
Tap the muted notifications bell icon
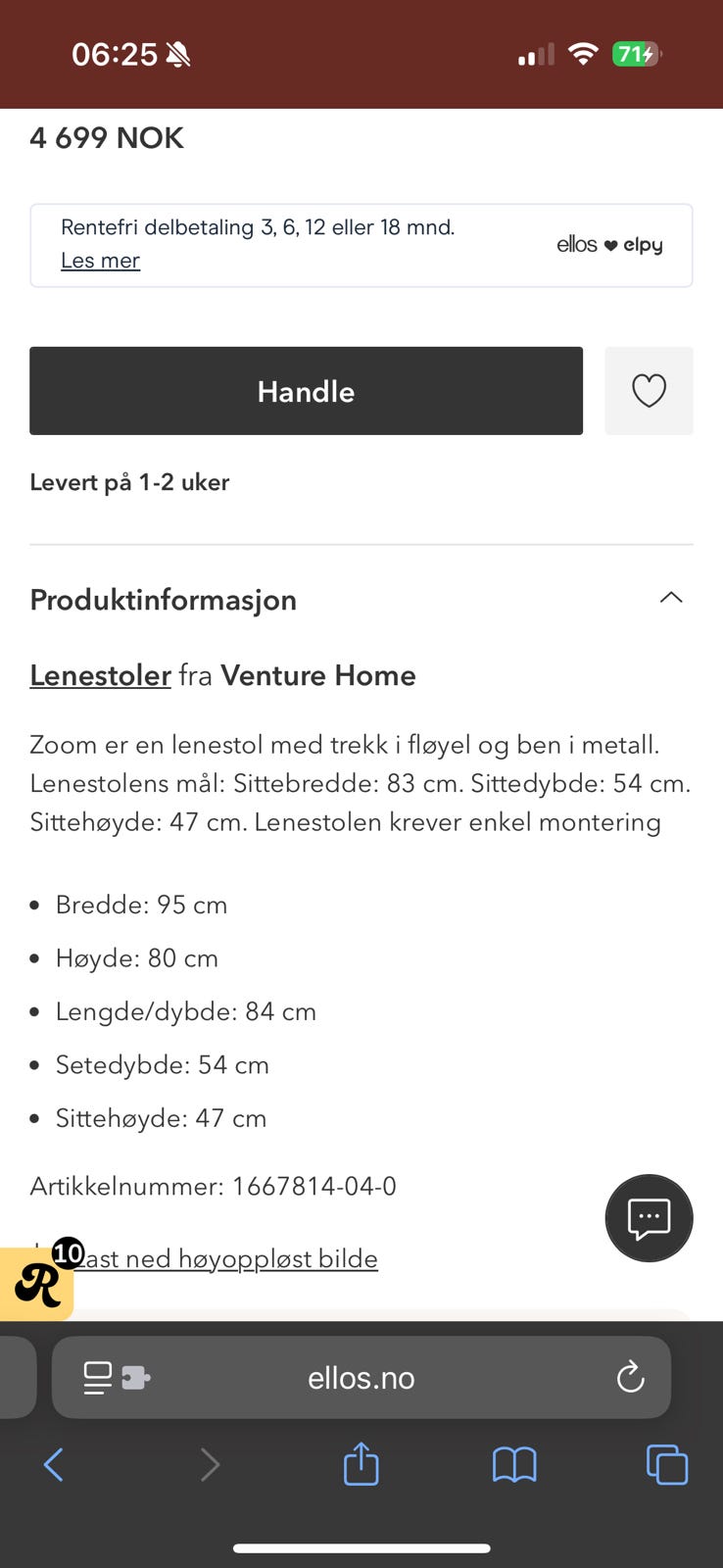coord(176,54)
